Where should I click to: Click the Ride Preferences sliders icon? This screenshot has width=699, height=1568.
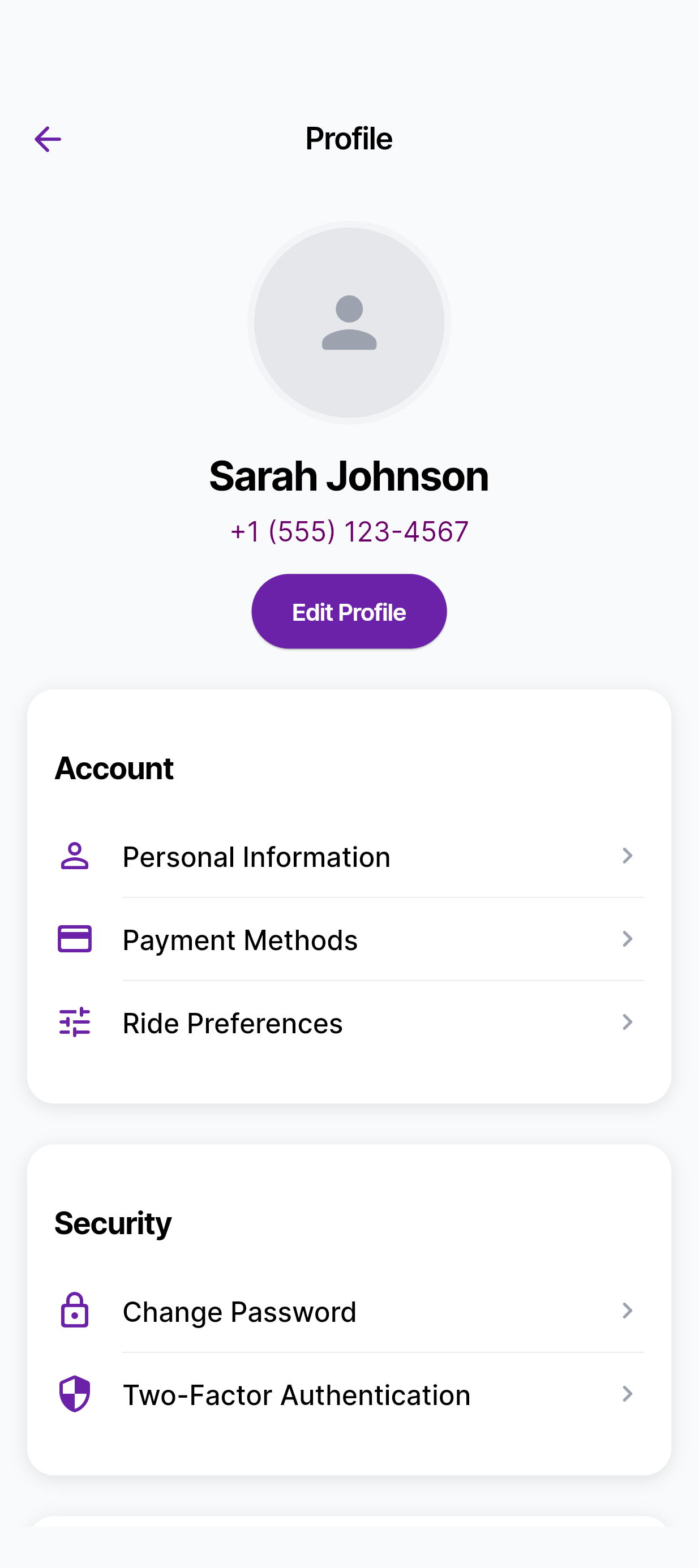click(x=74, y=1023)
